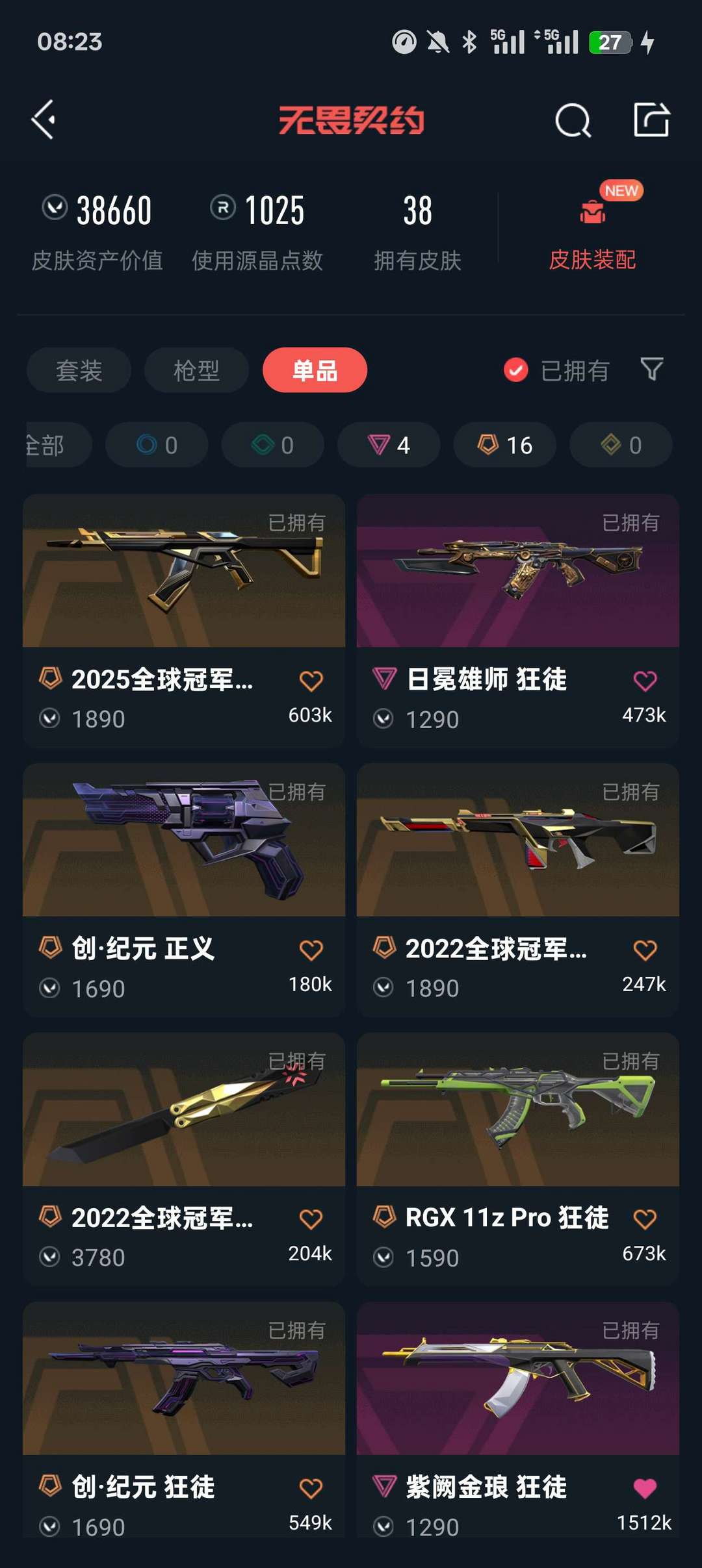Select the 全部 rarity chip
The image size is (702, 1568).
[x=45, y=445]
